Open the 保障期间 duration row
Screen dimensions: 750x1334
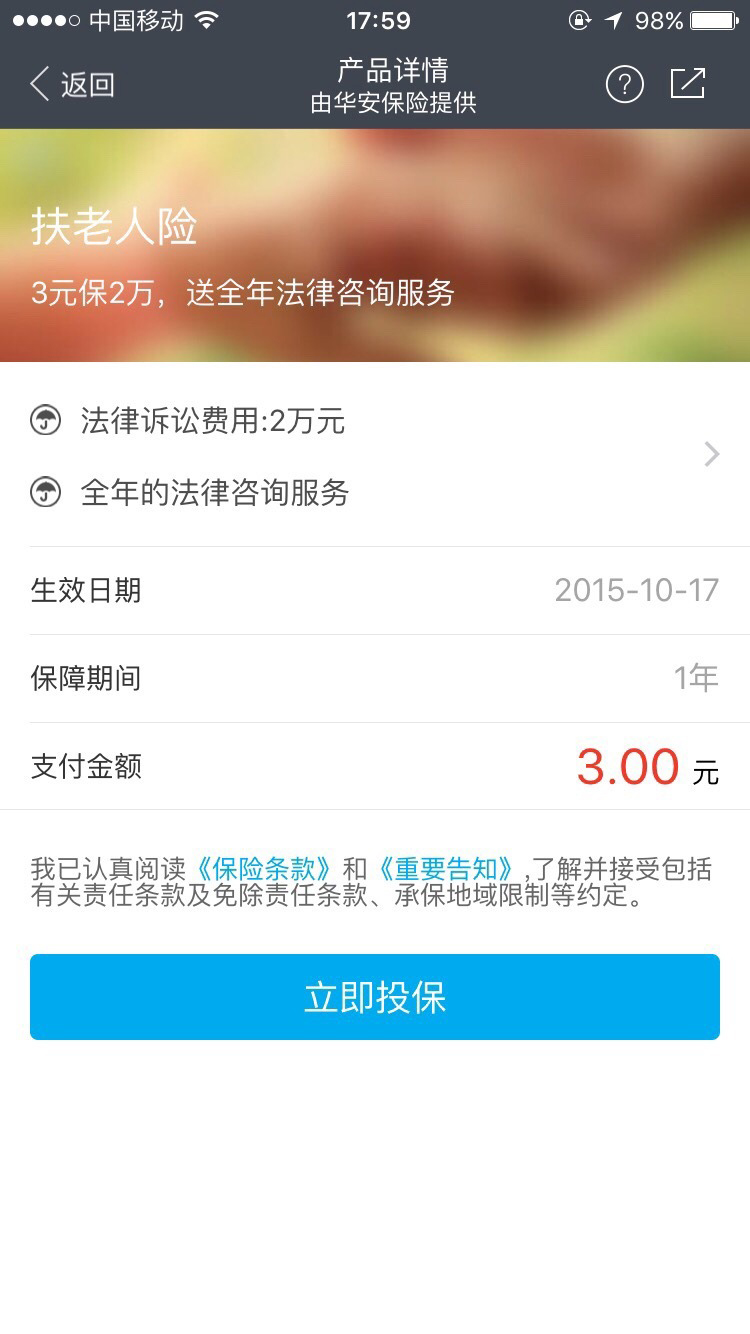[375, 678]
